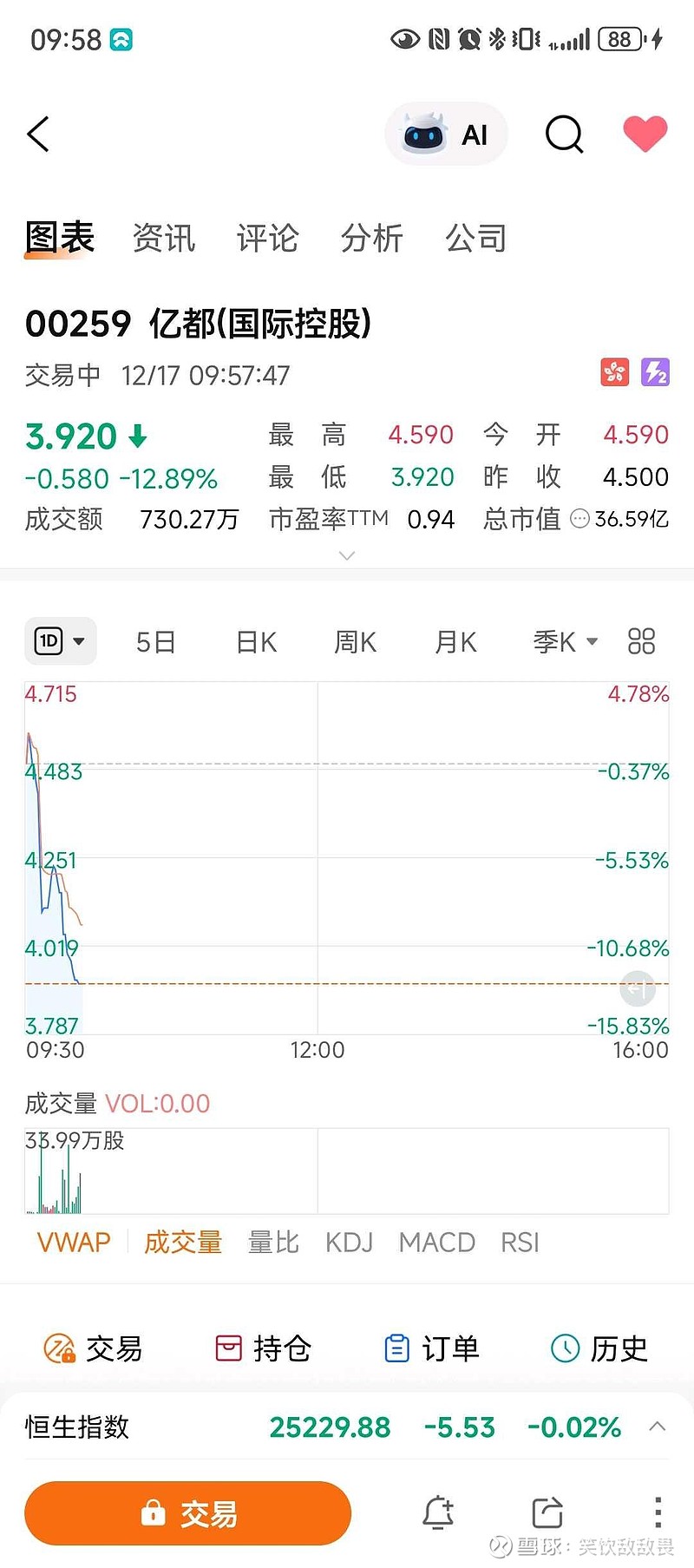Open the stock search magnifier
694x1568 pixels.
pyautogui.click(x=563, y=134)
